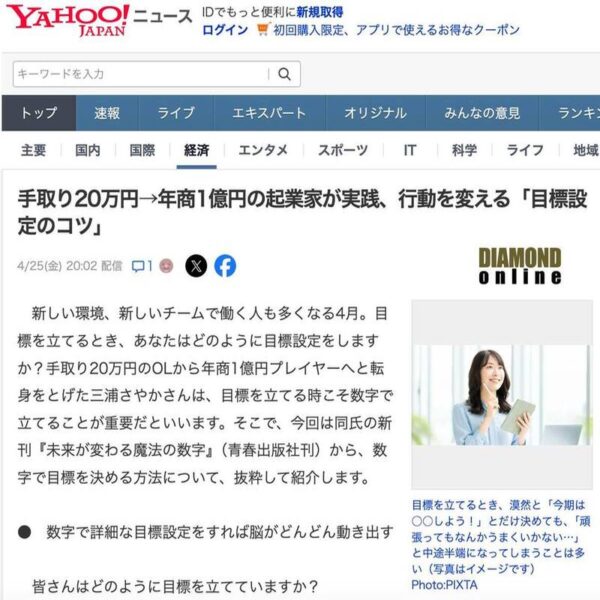Switch to the エキスパート tab
This screenshot has width=600, height=600.
(268, 113)
